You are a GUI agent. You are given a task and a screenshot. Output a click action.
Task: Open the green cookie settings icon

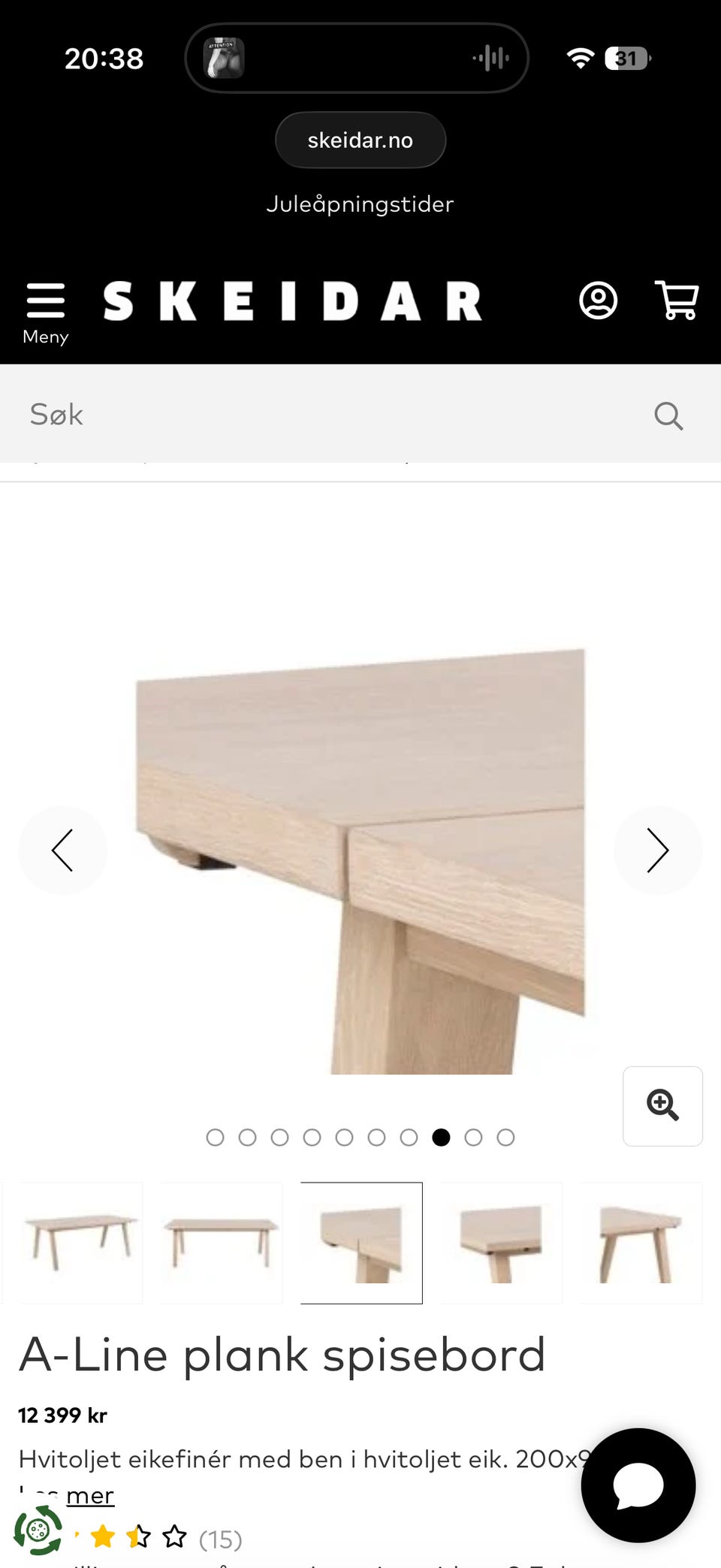pyautogui.click(x=38, y=1530)
